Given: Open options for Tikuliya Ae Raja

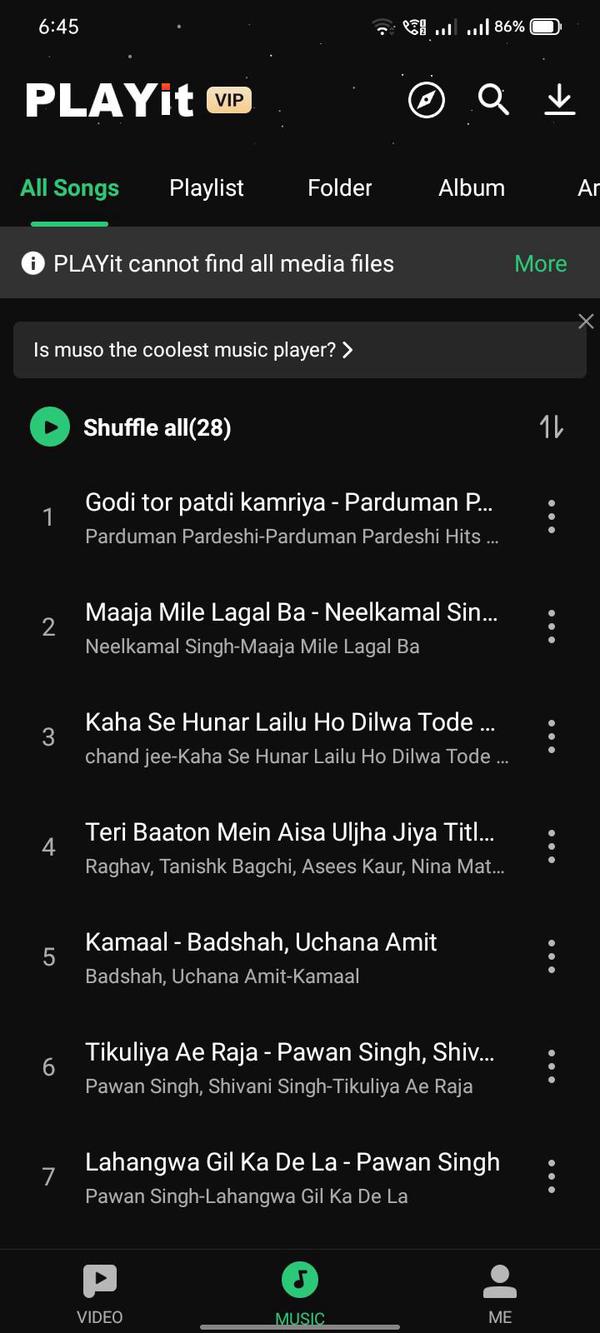Looking at the screenshot, I should 551,1067.
